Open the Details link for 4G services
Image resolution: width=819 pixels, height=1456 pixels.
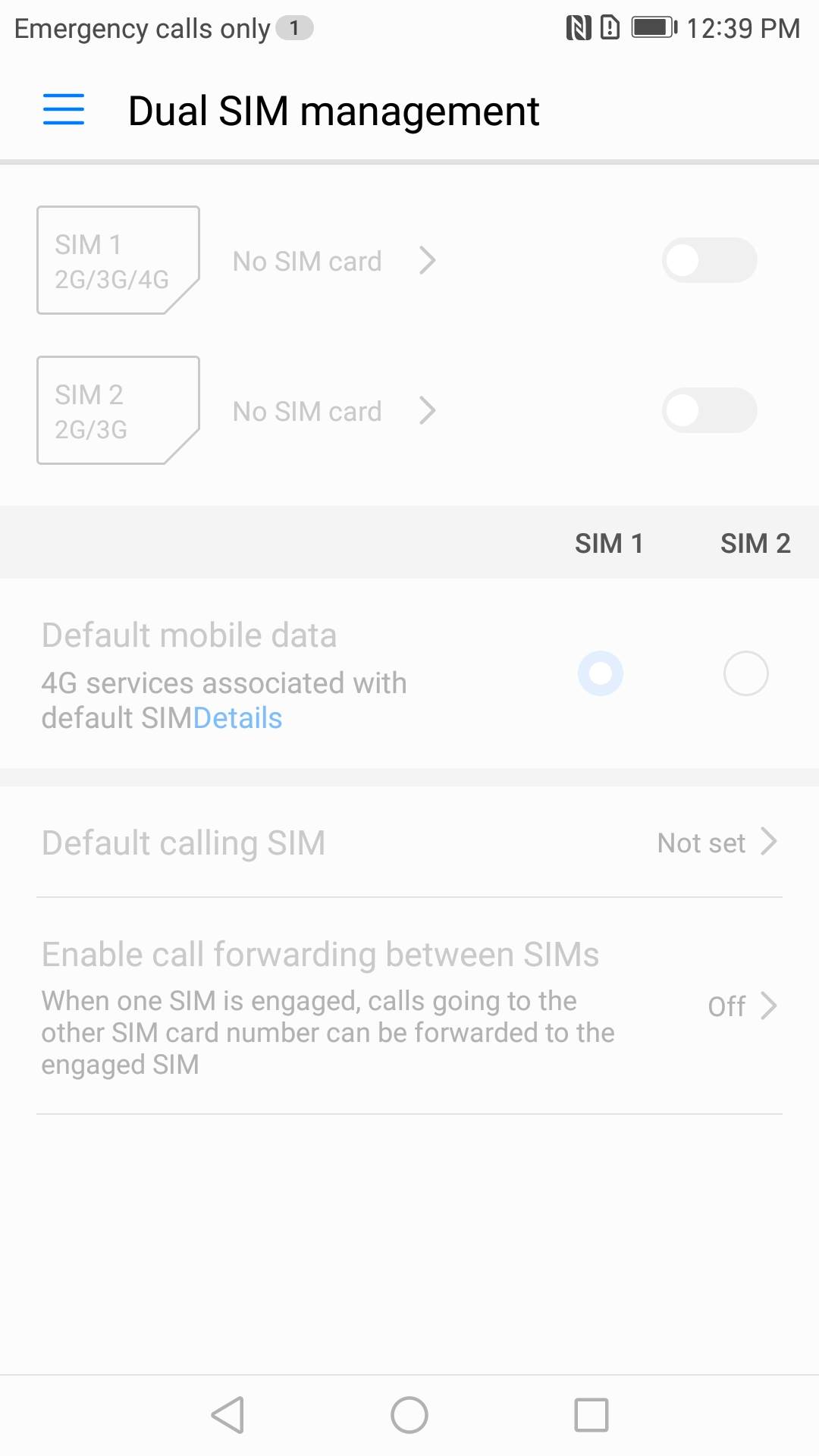click(238, 718)
